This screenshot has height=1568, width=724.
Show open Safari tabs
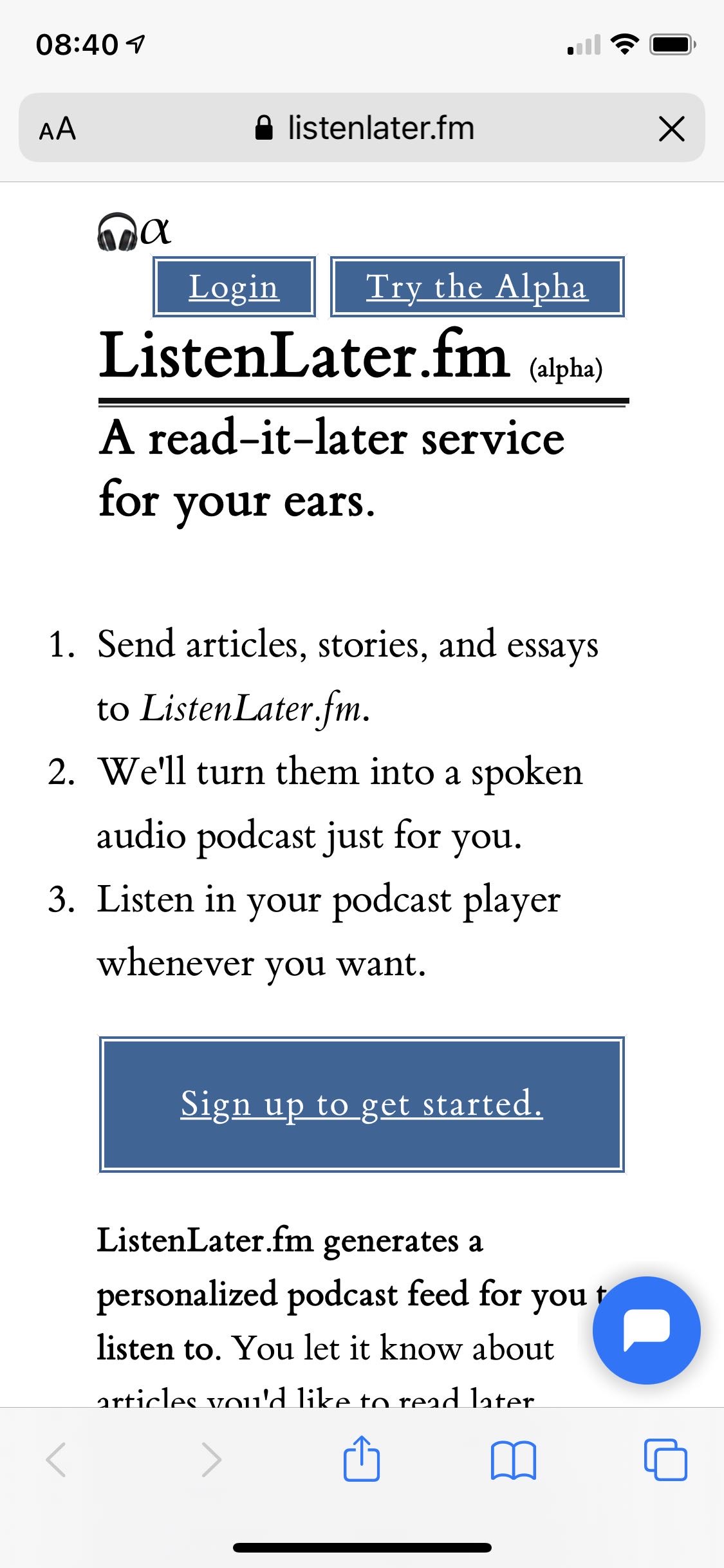point(665,1459)
